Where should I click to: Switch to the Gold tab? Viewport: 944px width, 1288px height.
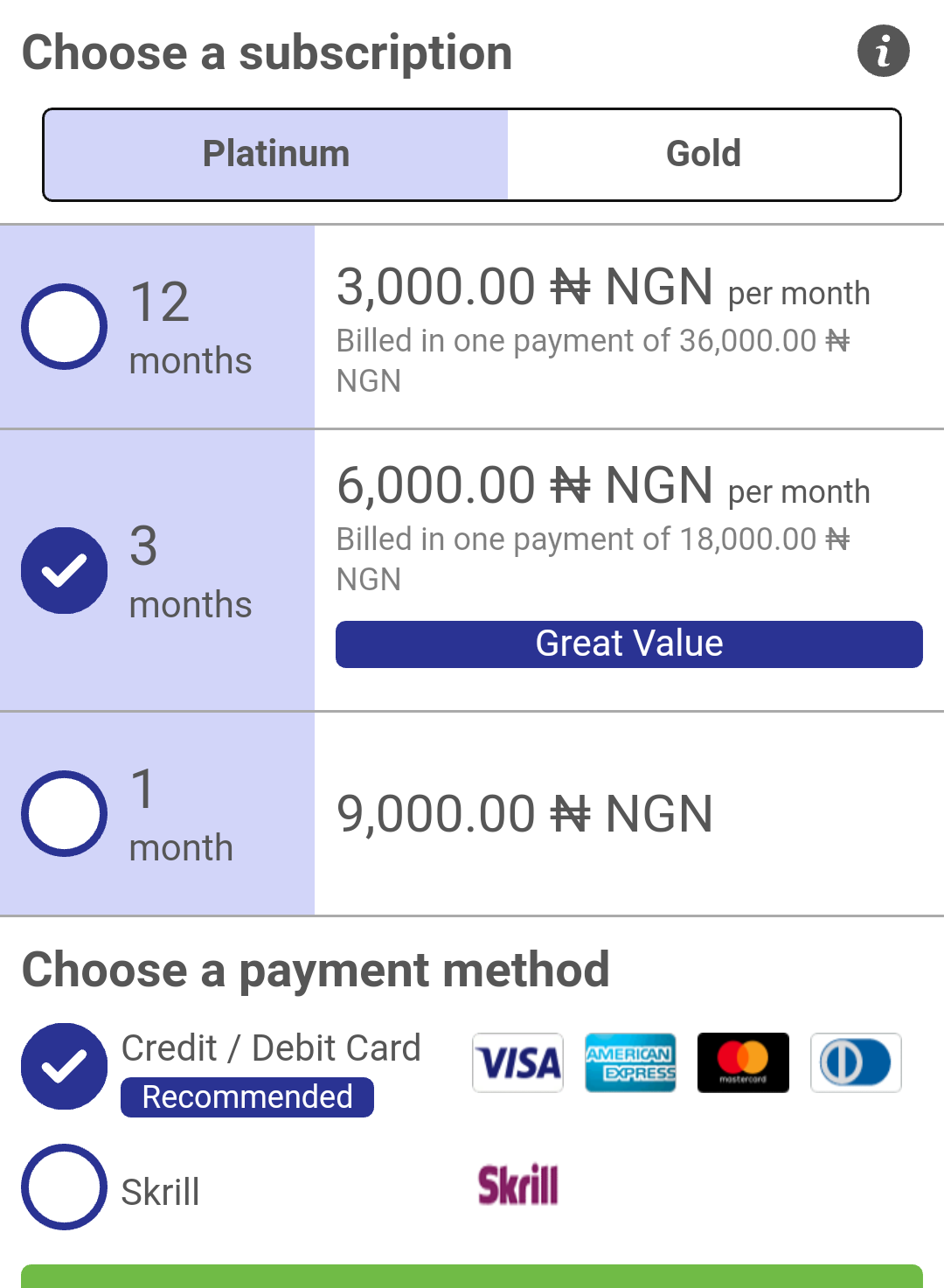pyautogui.click(x=704, y=154)
